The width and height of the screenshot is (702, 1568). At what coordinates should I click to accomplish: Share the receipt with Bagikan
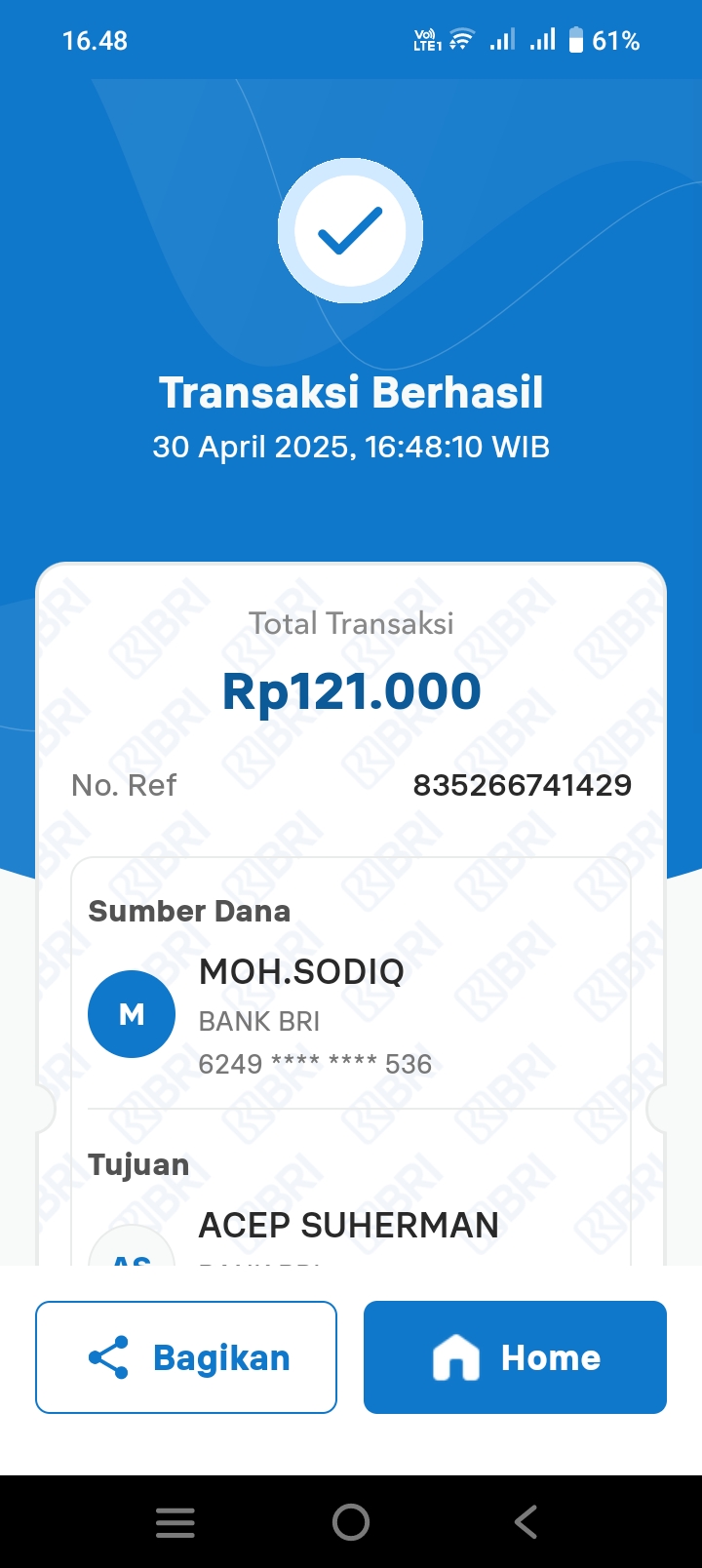(186, 1356)
